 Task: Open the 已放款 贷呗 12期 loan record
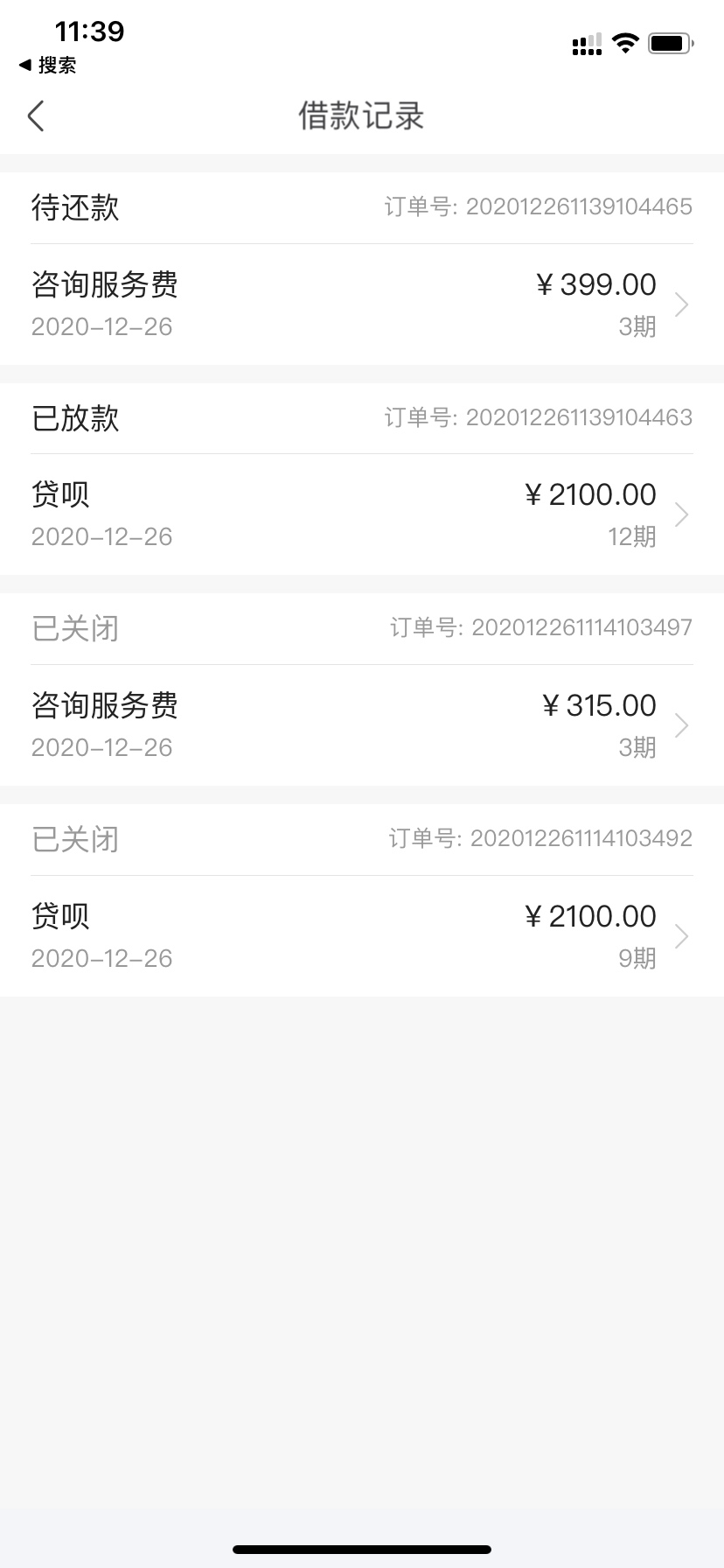(x=362, y=514)
